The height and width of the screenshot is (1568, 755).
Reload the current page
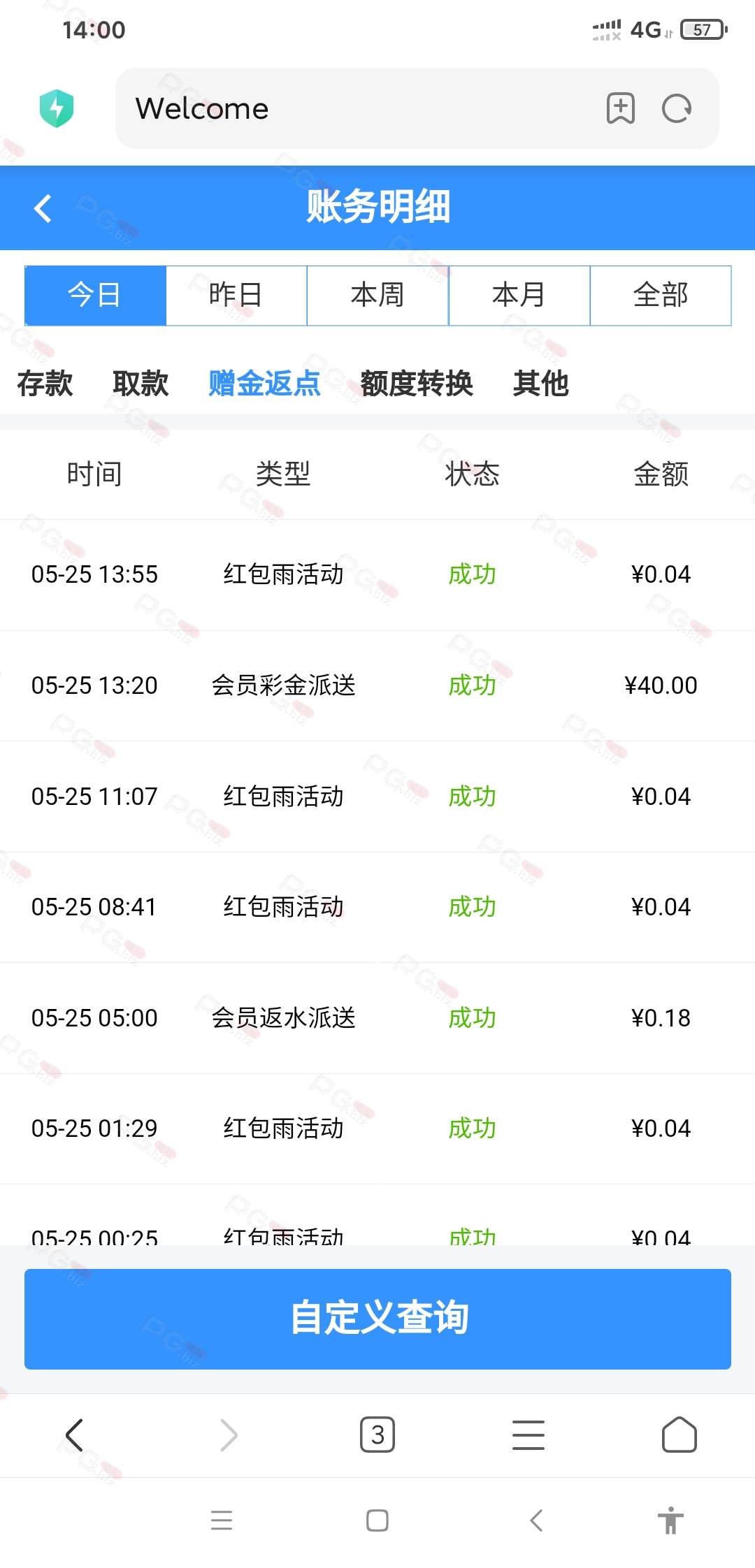pyautogui.click(x=677, y=108)
